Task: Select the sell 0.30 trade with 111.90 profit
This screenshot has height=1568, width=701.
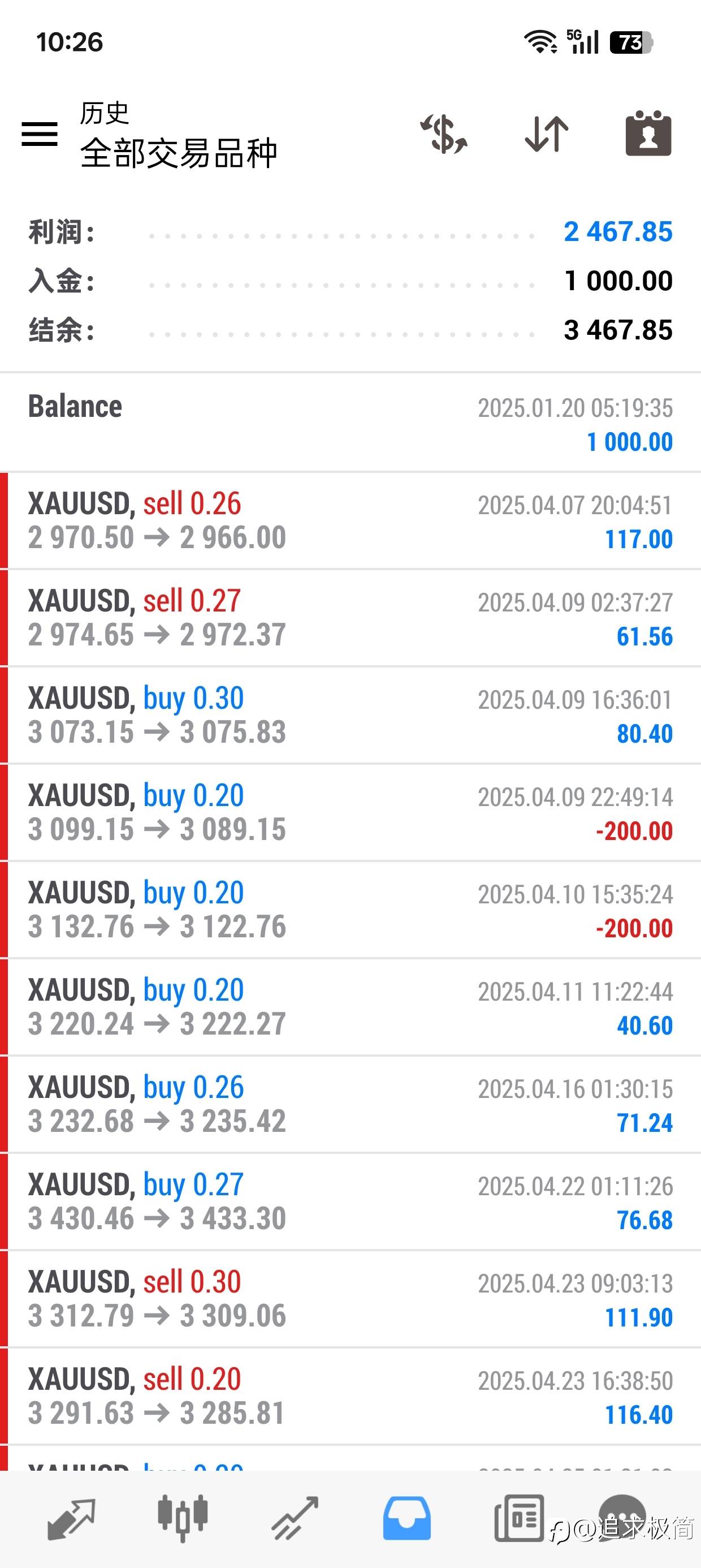Action: 350,1300
